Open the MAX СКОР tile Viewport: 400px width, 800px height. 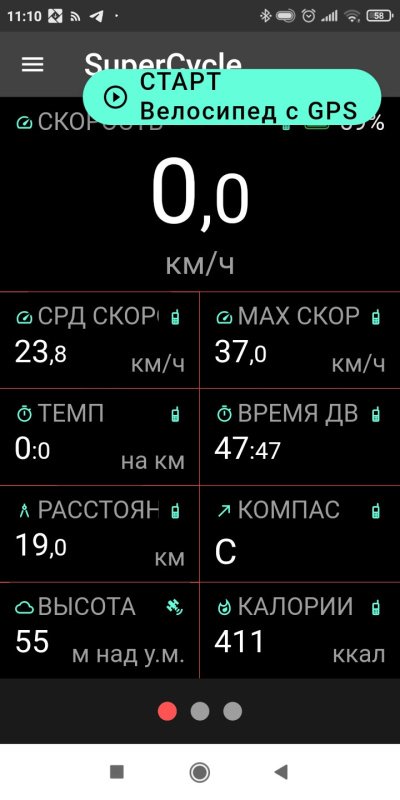(x=300, y=340)
